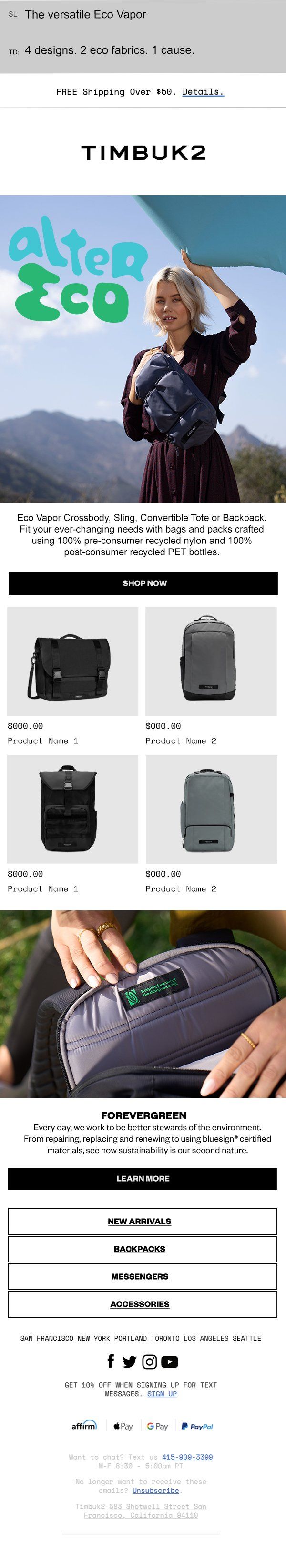
Task: Open the San Francisco store link
Action: [46, 1338]
